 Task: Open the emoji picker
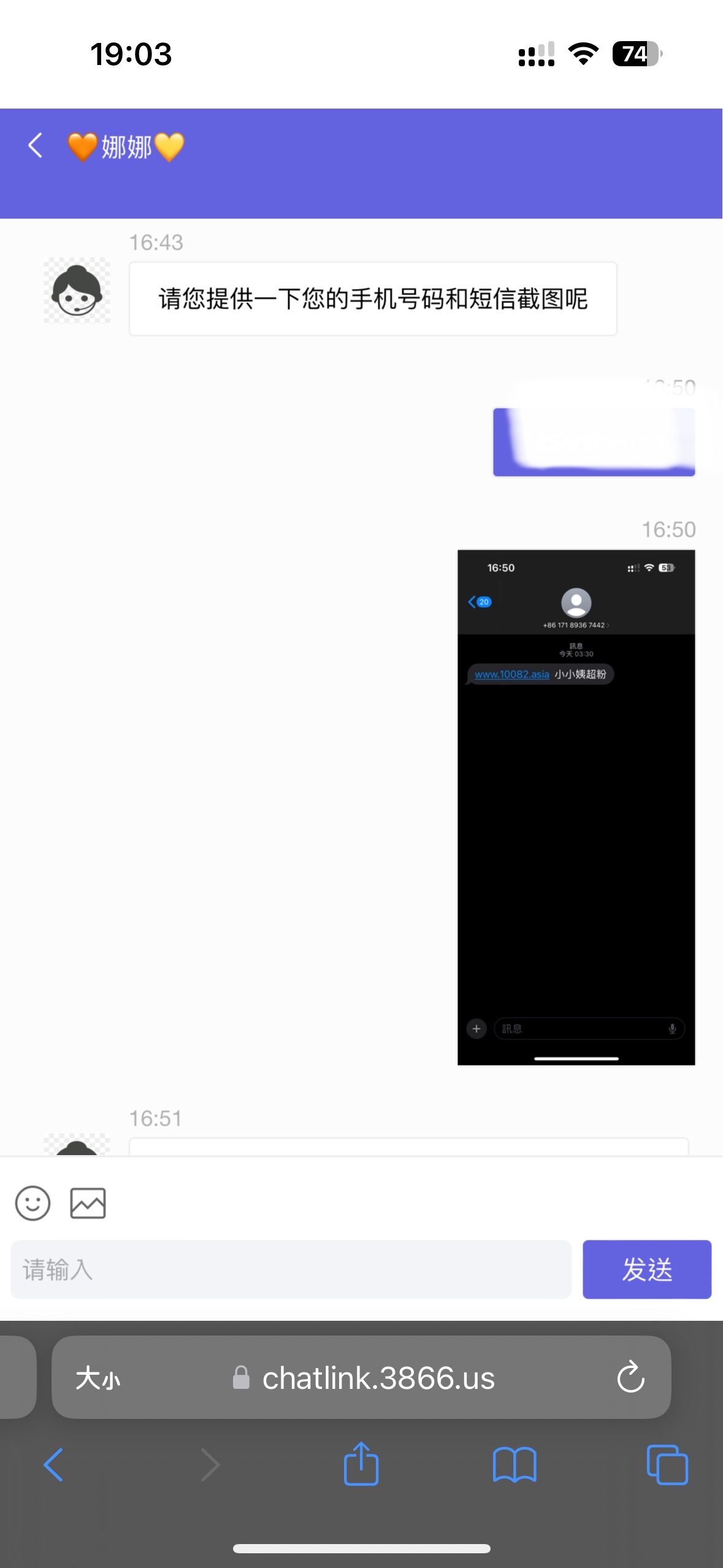click(x=33, y=1203)
